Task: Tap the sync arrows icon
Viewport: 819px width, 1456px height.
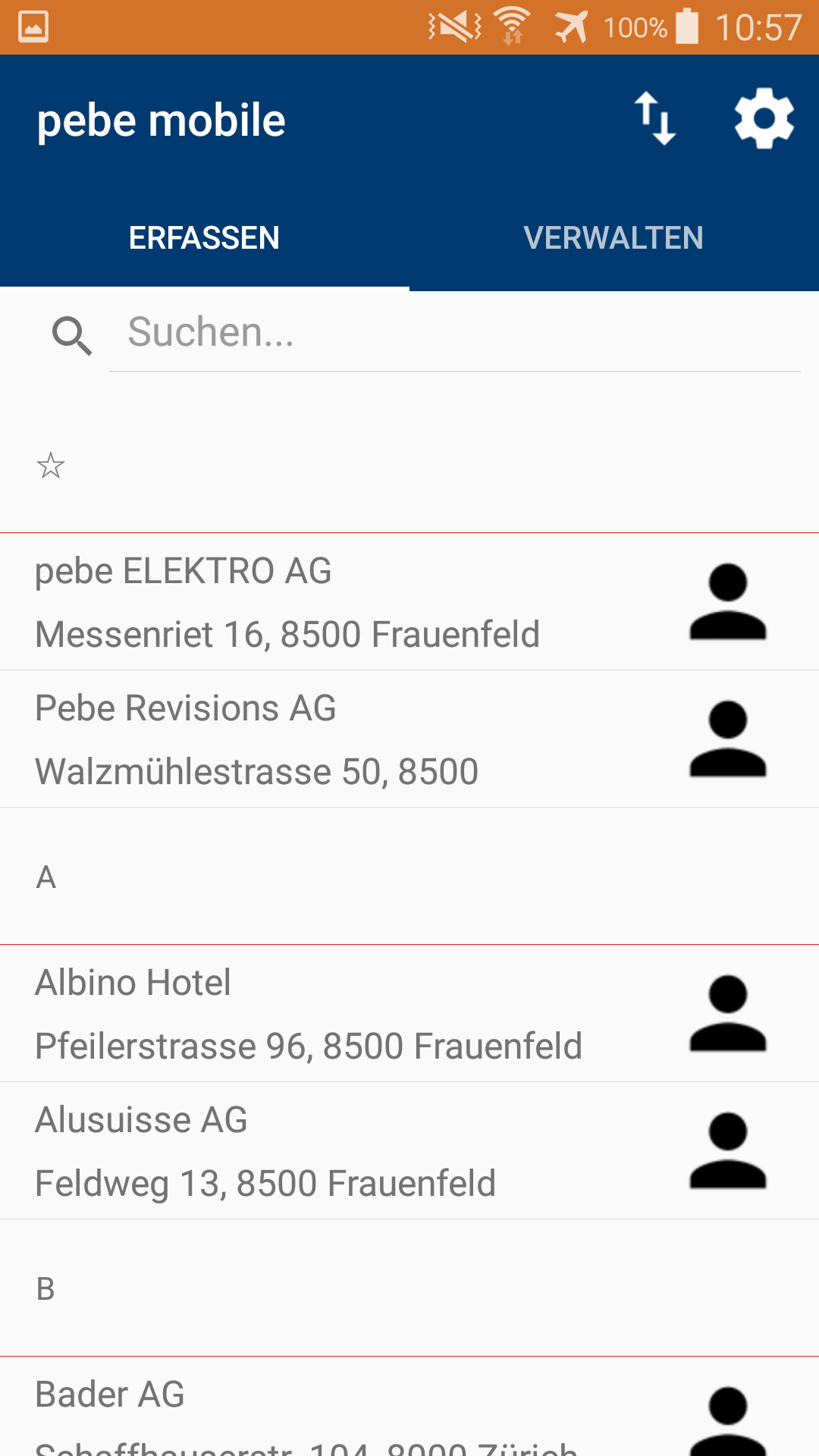Action: click(x=655, y=119)
